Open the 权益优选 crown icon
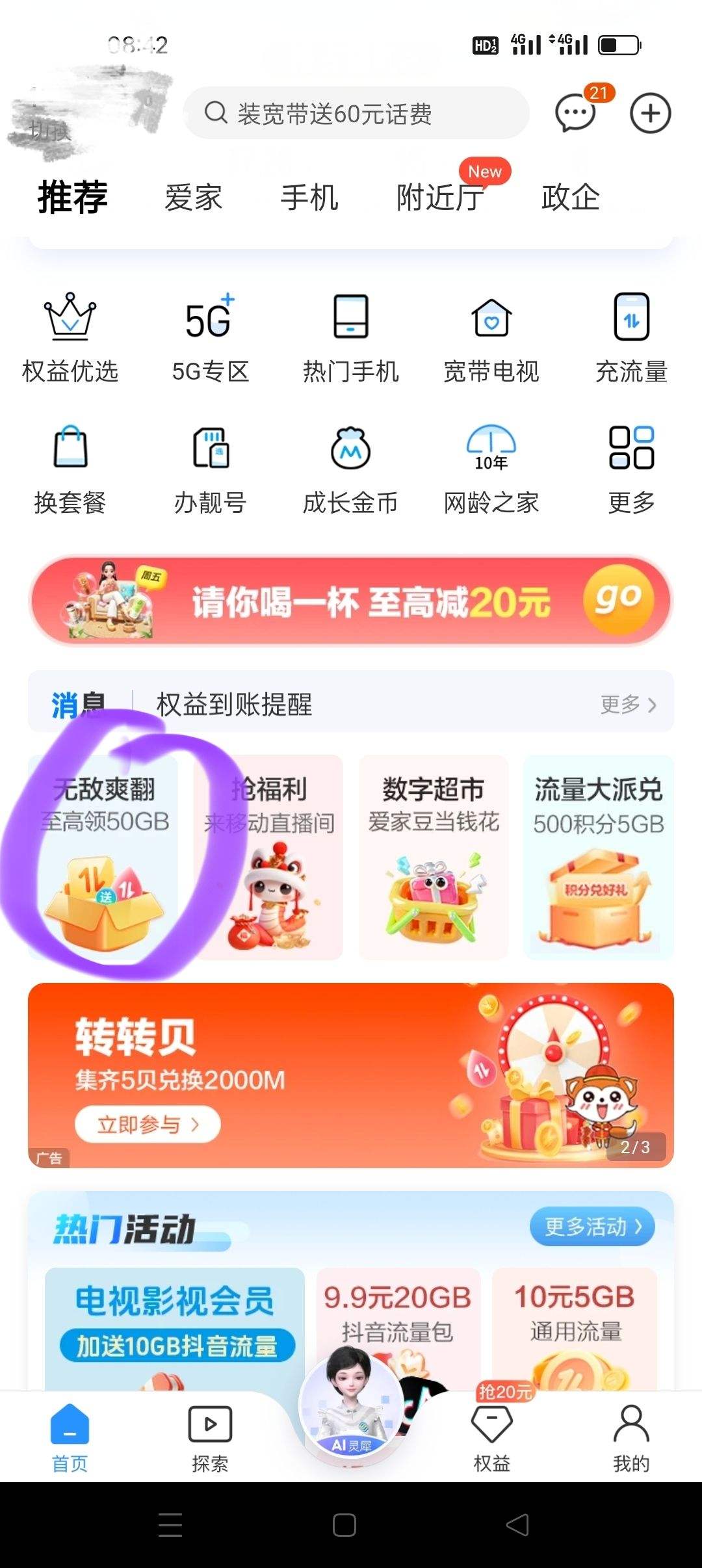702x1568 pixels. pyautogui.click(x=70, y=335)
